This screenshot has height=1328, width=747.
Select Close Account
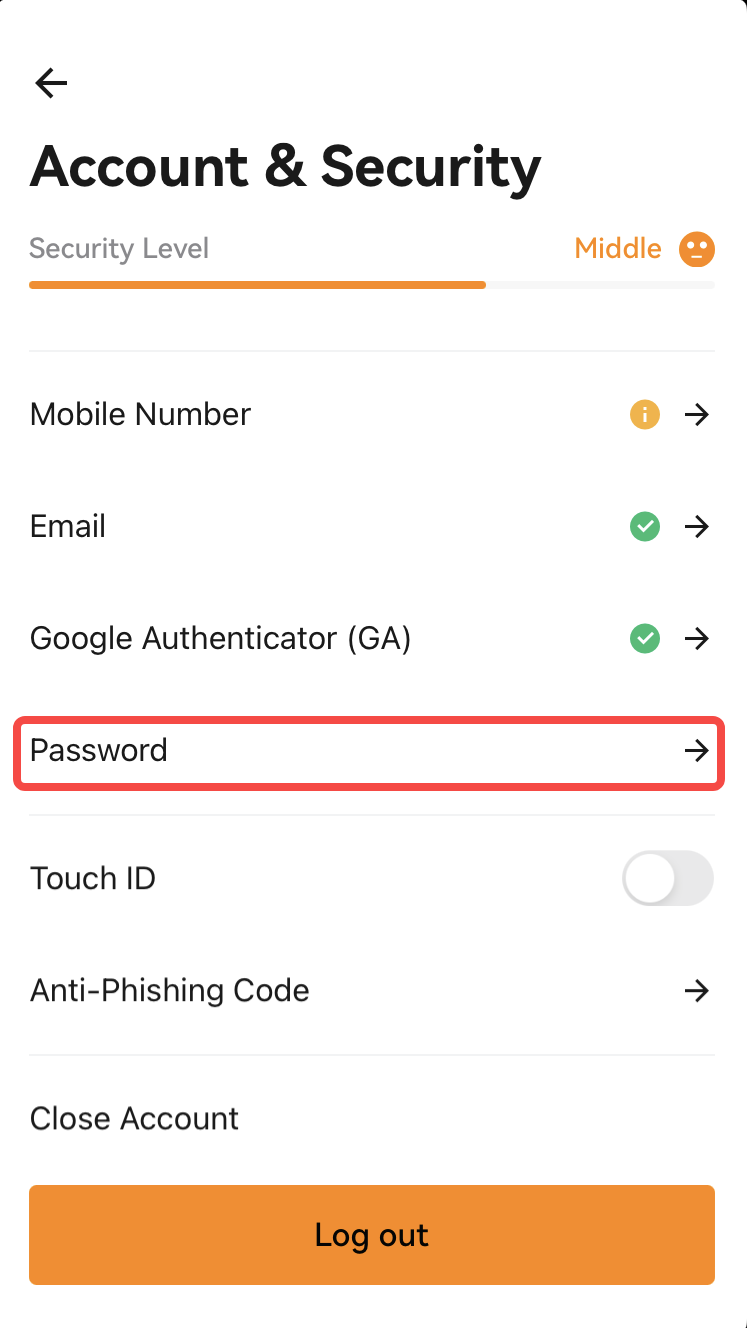pos(135,1118)
